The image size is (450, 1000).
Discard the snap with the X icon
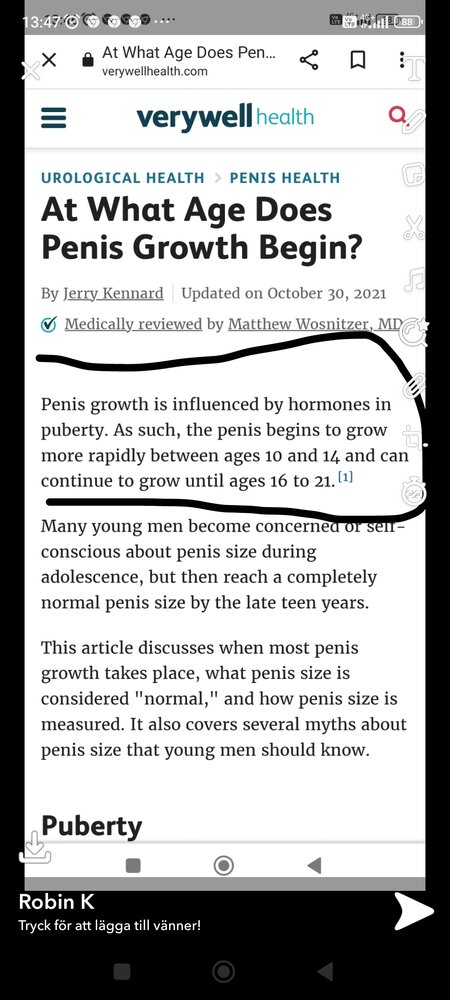[x=30, y=71]
